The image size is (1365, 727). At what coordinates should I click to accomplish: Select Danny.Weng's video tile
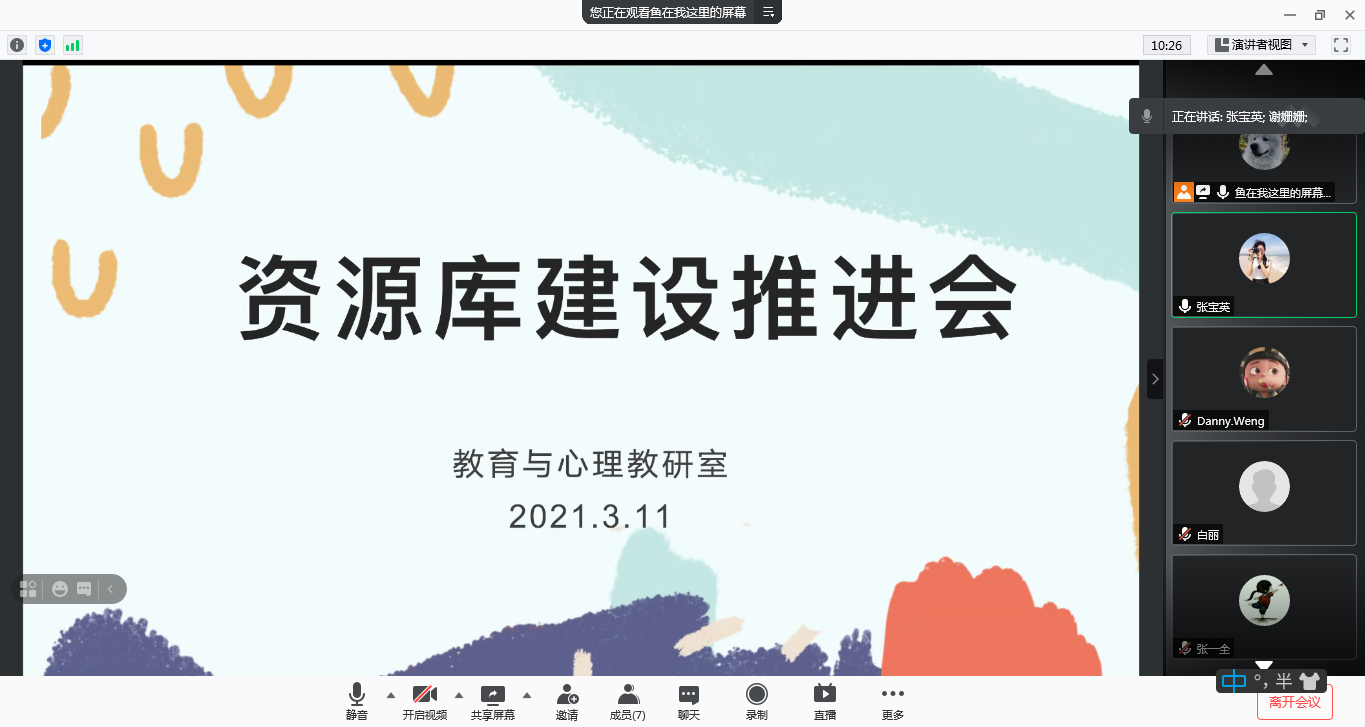tap(1264, 378)
